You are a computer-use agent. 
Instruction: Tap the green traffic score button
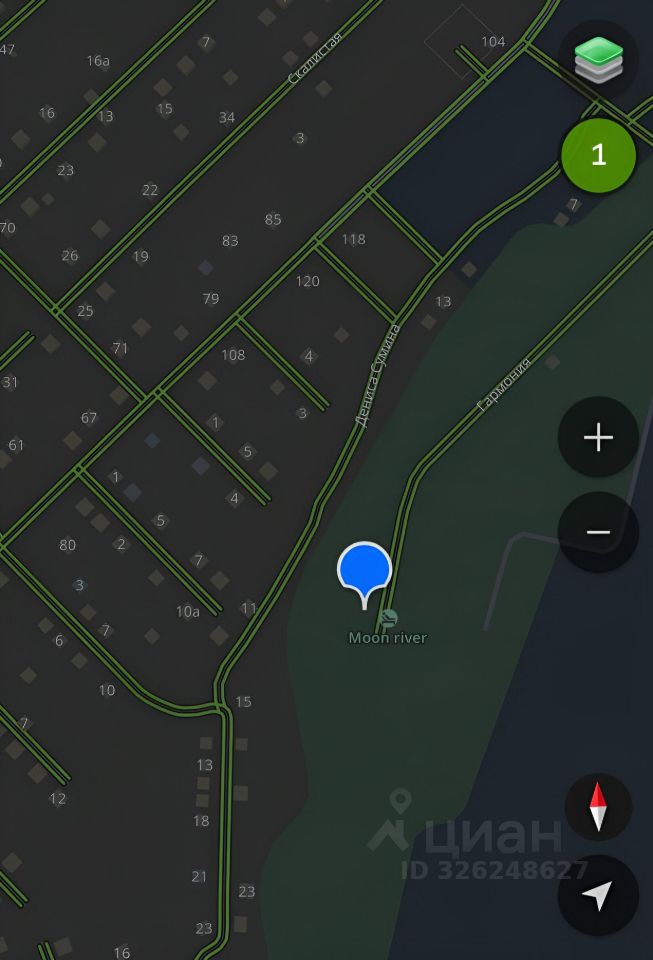[x=598, y=155]
